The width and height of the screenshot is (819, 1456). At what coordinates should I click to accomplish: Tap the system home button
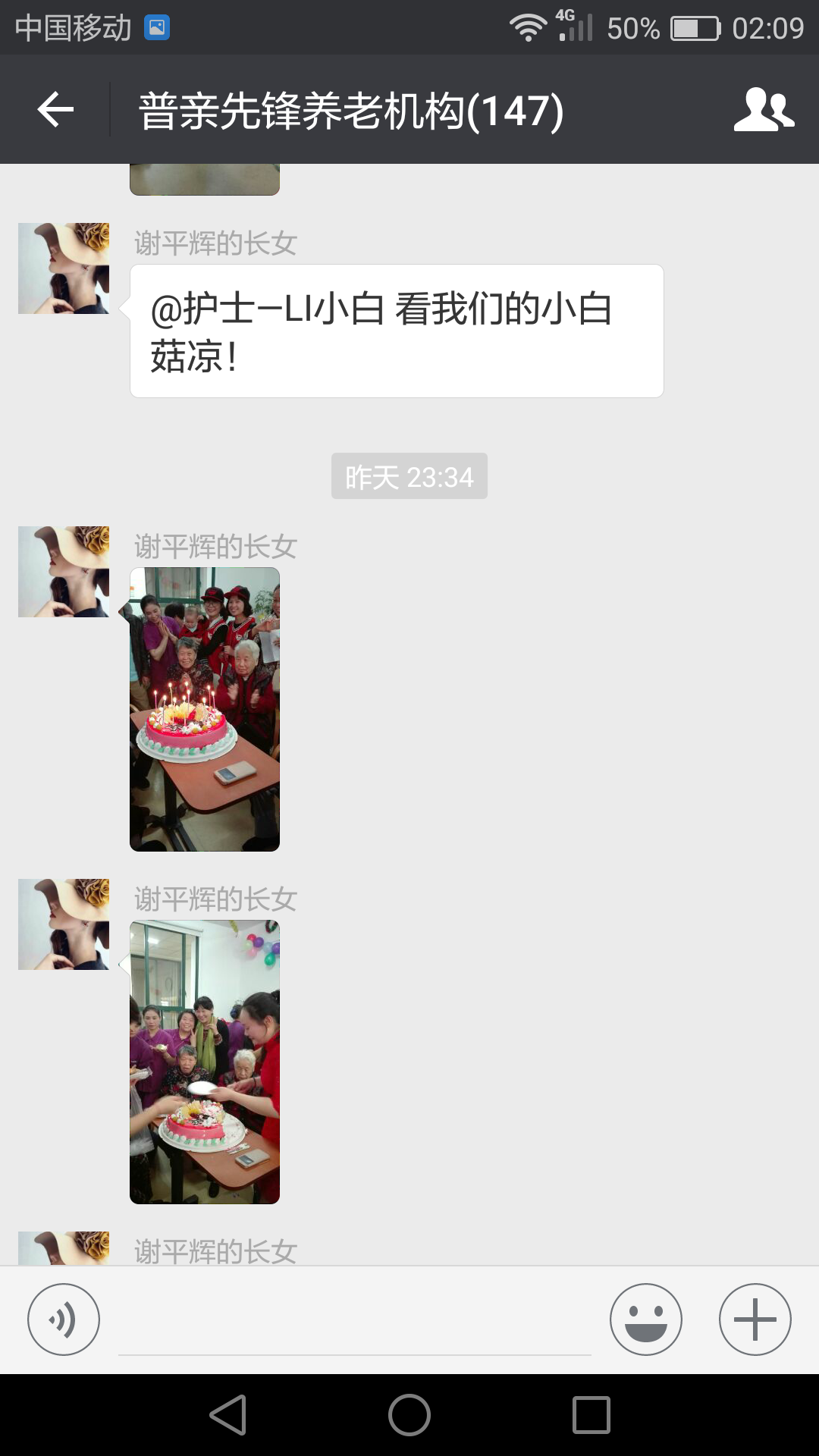coord(409,1415)
